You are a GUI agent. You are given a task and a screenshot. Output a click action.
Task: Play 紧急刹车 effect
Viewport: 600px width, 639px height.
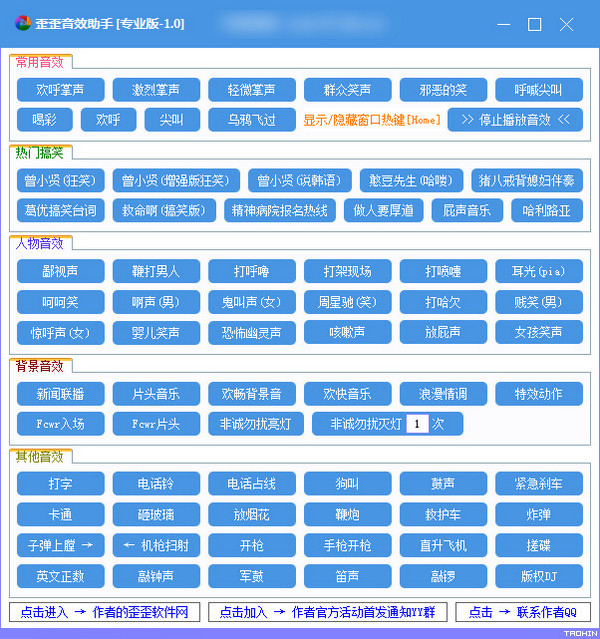pos(539,484)
